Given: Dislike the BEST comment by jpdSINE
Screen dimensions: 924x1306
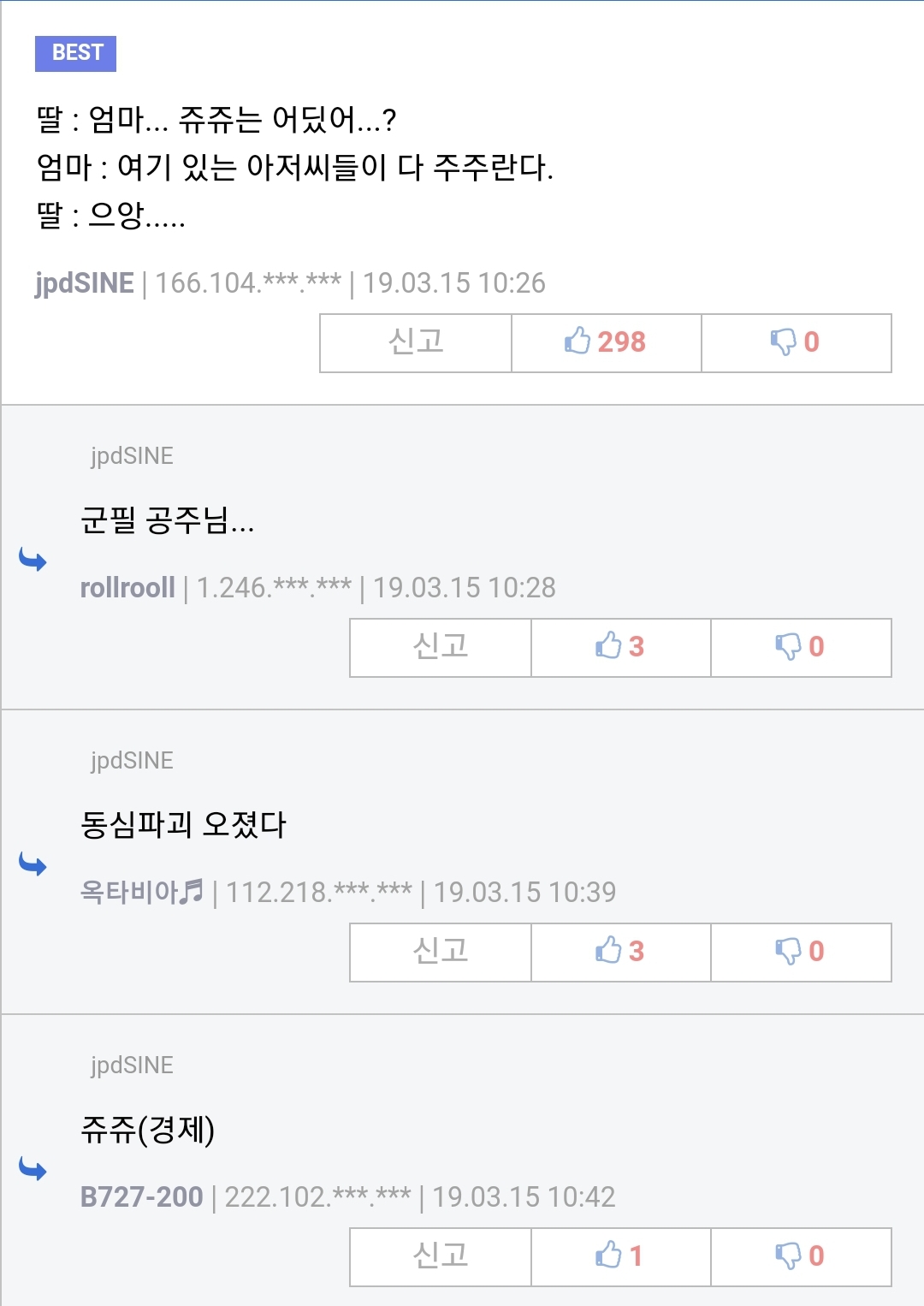Looking at the screenshot, I should pyautogui.click(x=797, y=343).
